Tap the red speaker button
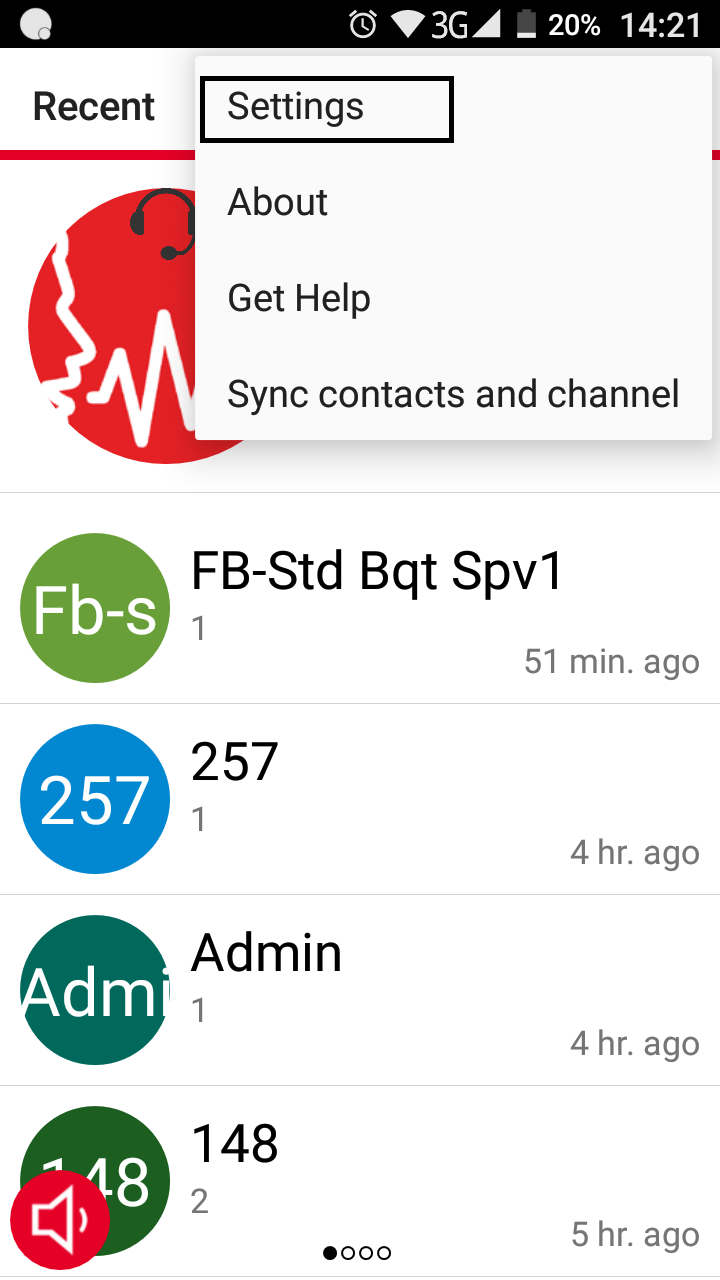 [59, 1220]
